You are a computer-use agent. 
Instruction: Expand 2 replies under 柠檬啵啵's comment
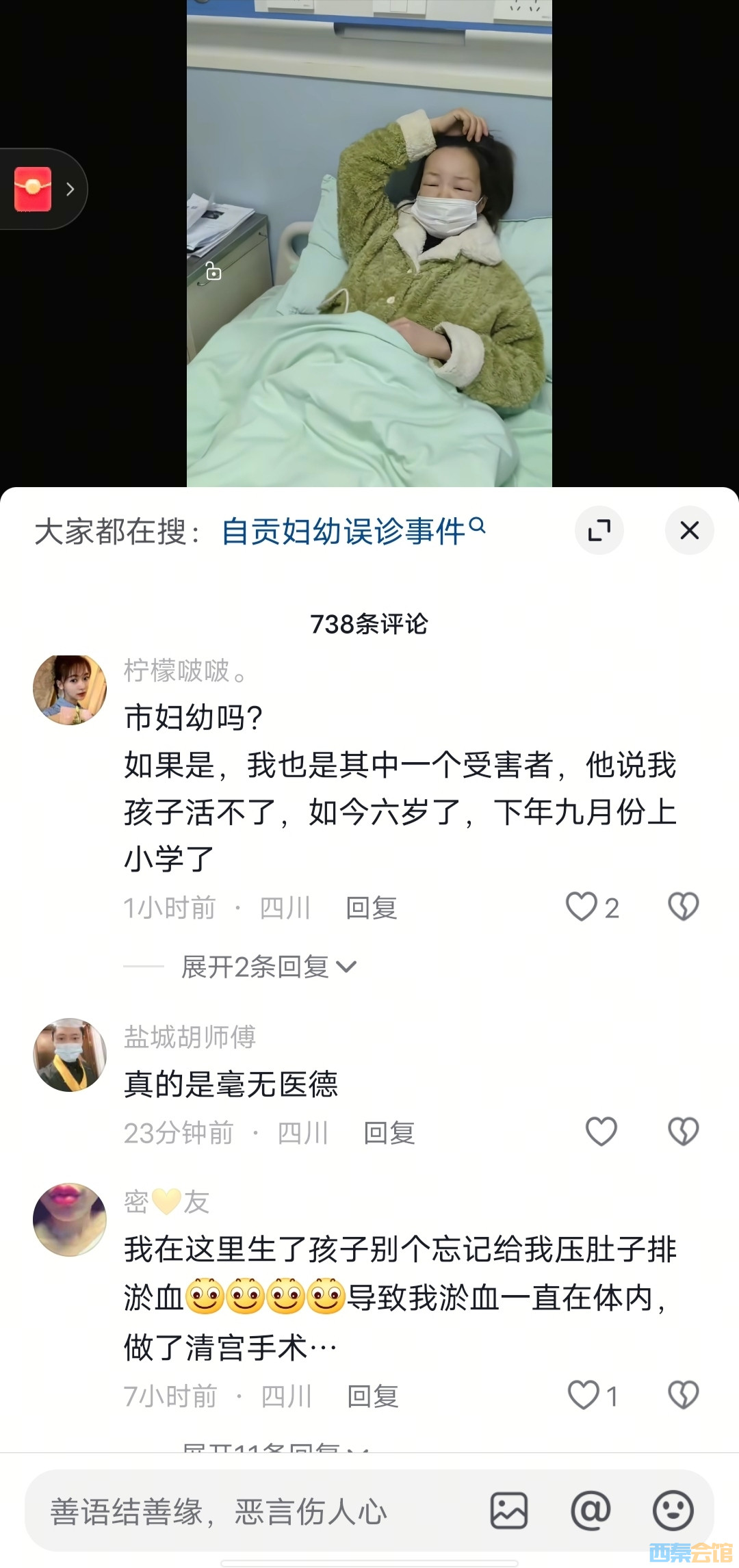pyautogui.click(x=268, y=967)
